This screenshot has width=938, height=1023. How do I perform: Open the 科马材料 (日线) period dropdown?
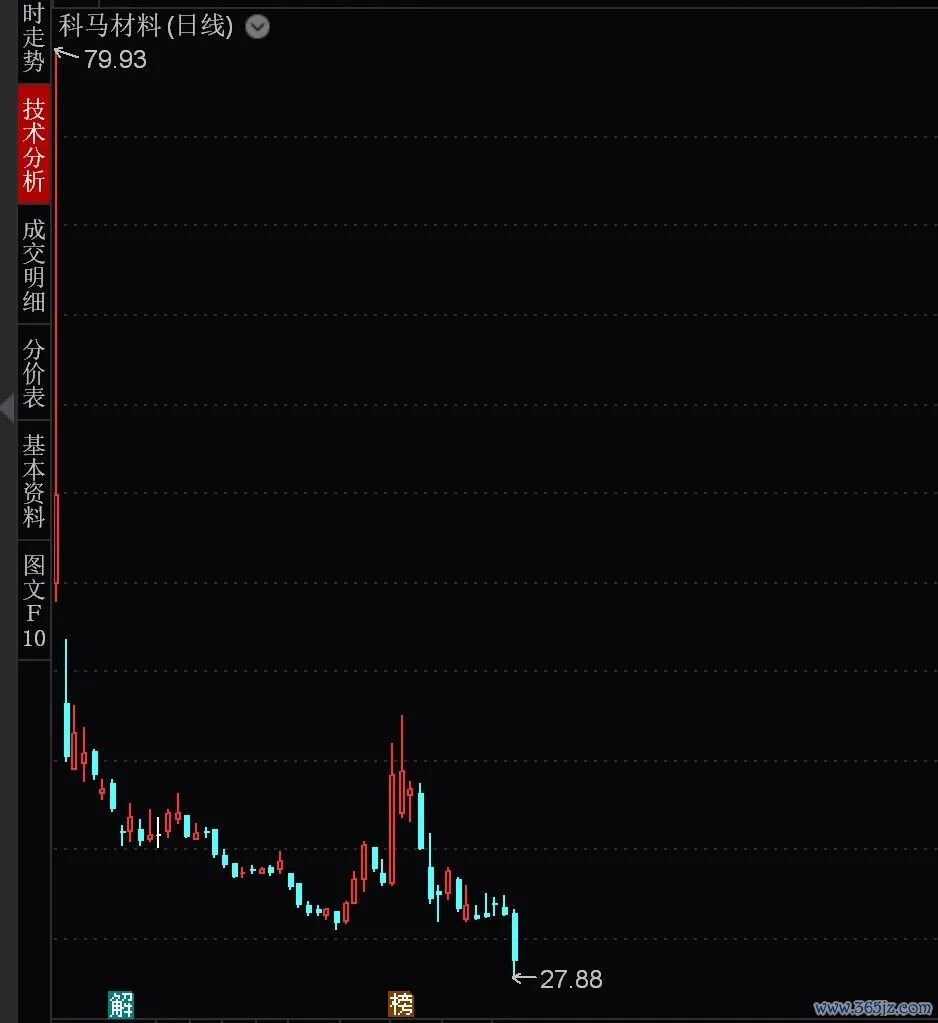tap(257, 27)
